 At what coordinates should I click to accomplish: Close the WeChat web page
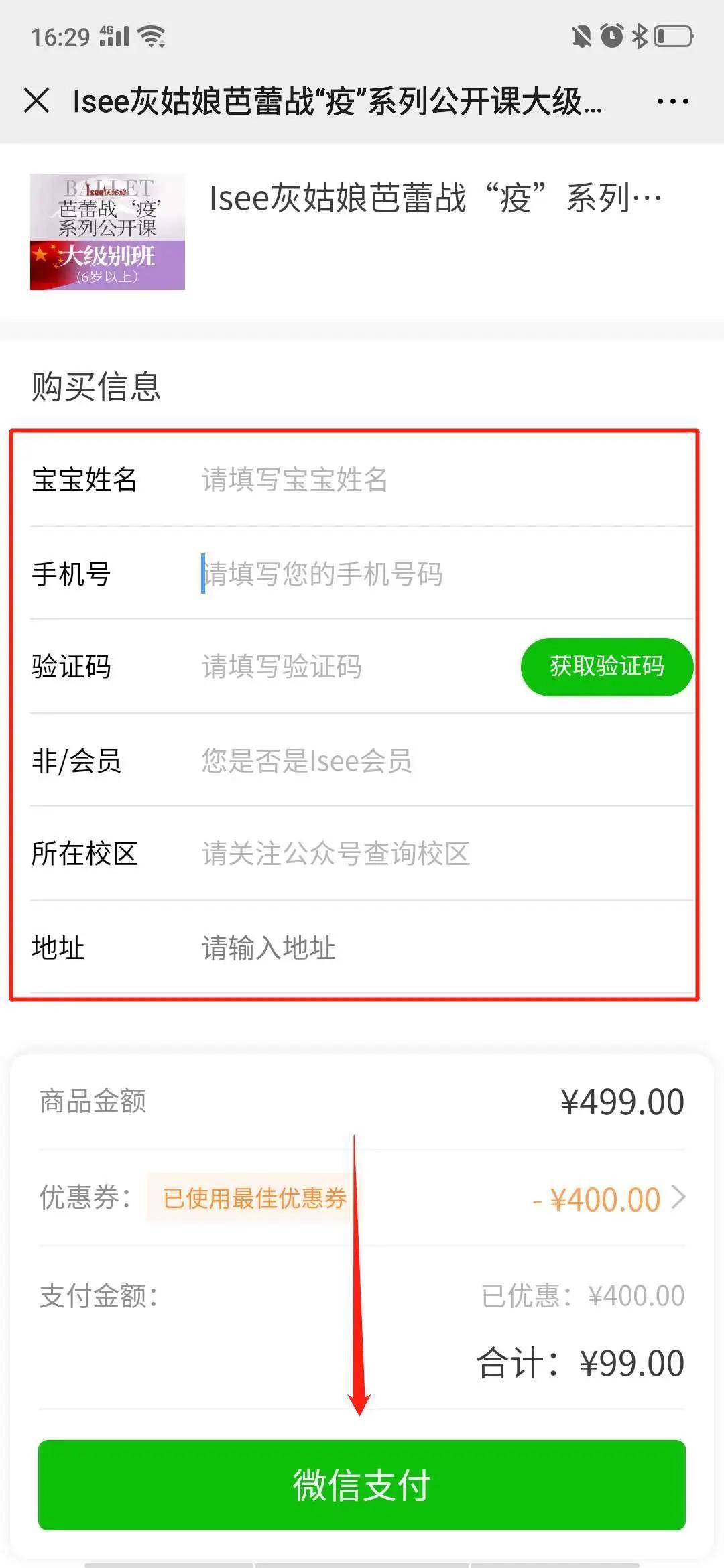(x=37, y=101)
